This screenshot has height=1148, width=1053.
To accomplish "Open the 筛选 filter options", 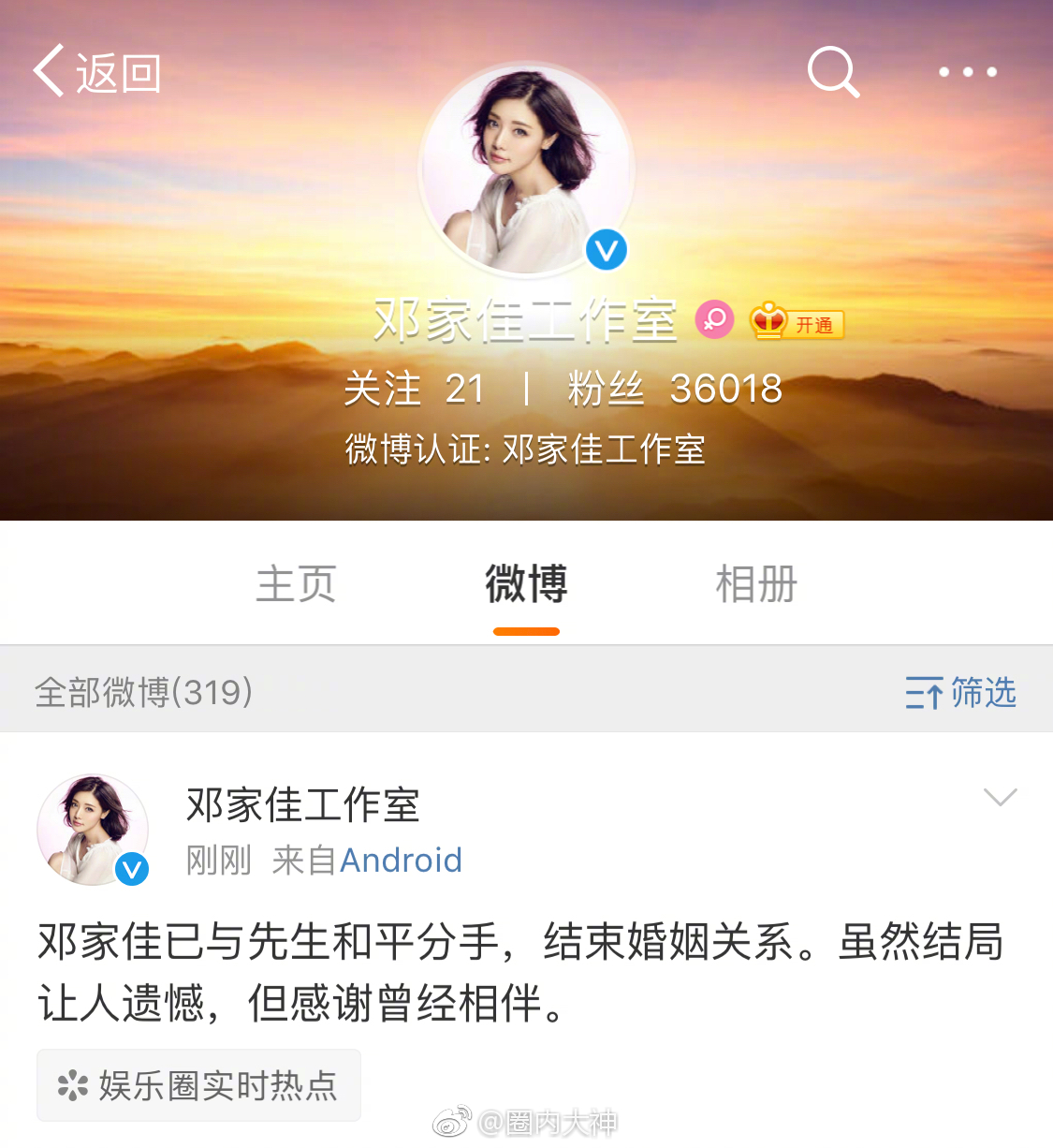I will [x=960, y=693].
